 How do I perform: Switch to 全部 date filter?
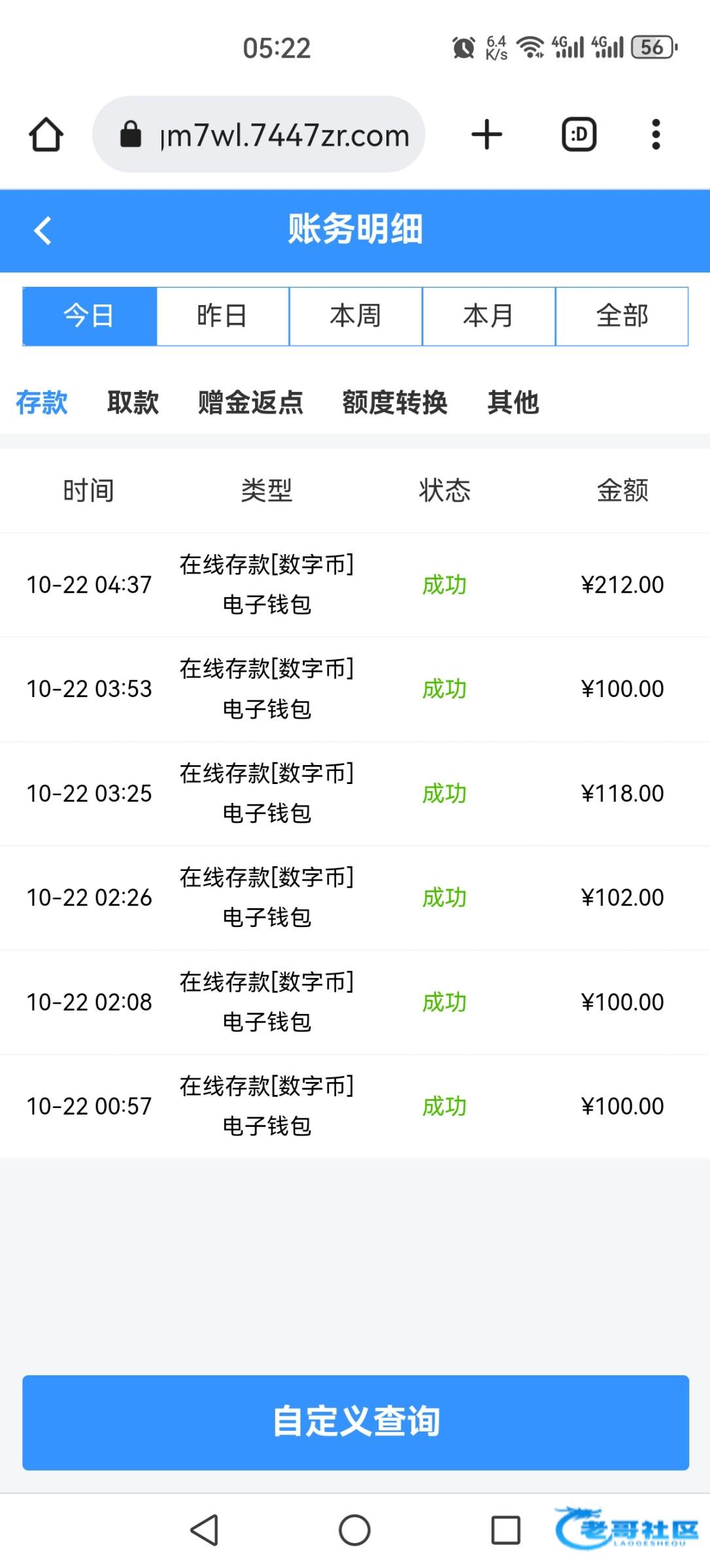622,316
